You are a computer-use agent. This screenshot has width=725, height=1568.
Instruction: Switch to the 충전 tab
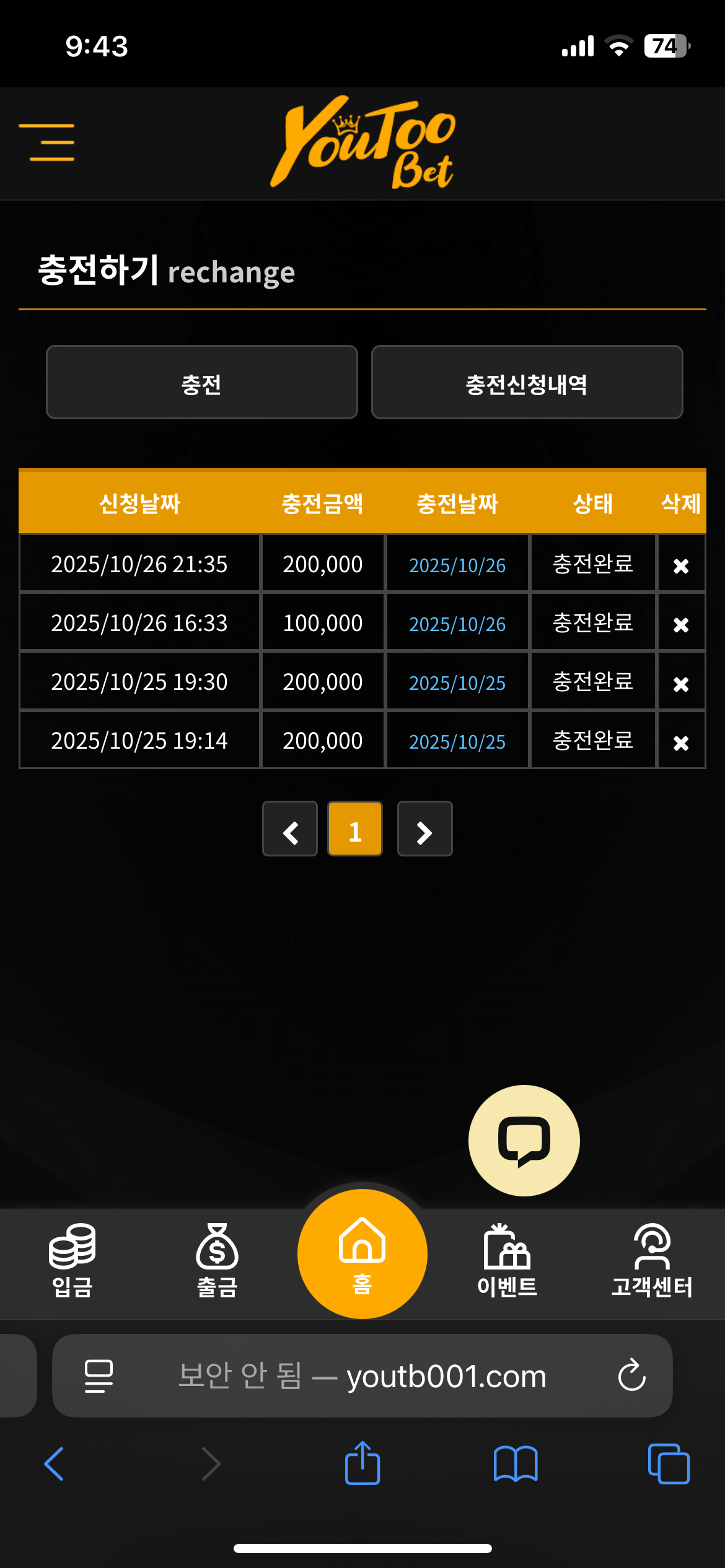[202, 382]
